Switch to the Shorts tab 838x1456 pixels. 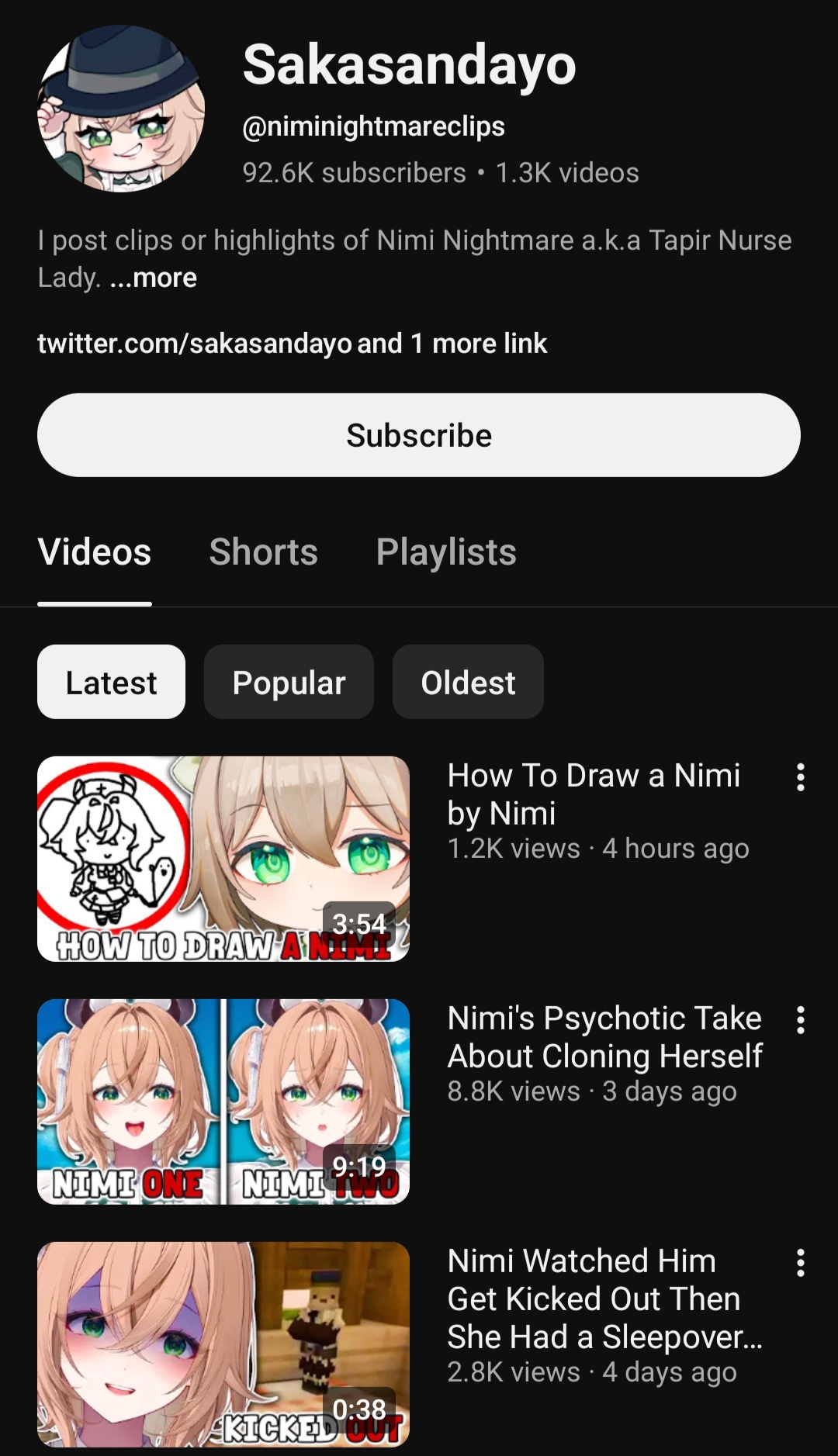coord(263,552)
